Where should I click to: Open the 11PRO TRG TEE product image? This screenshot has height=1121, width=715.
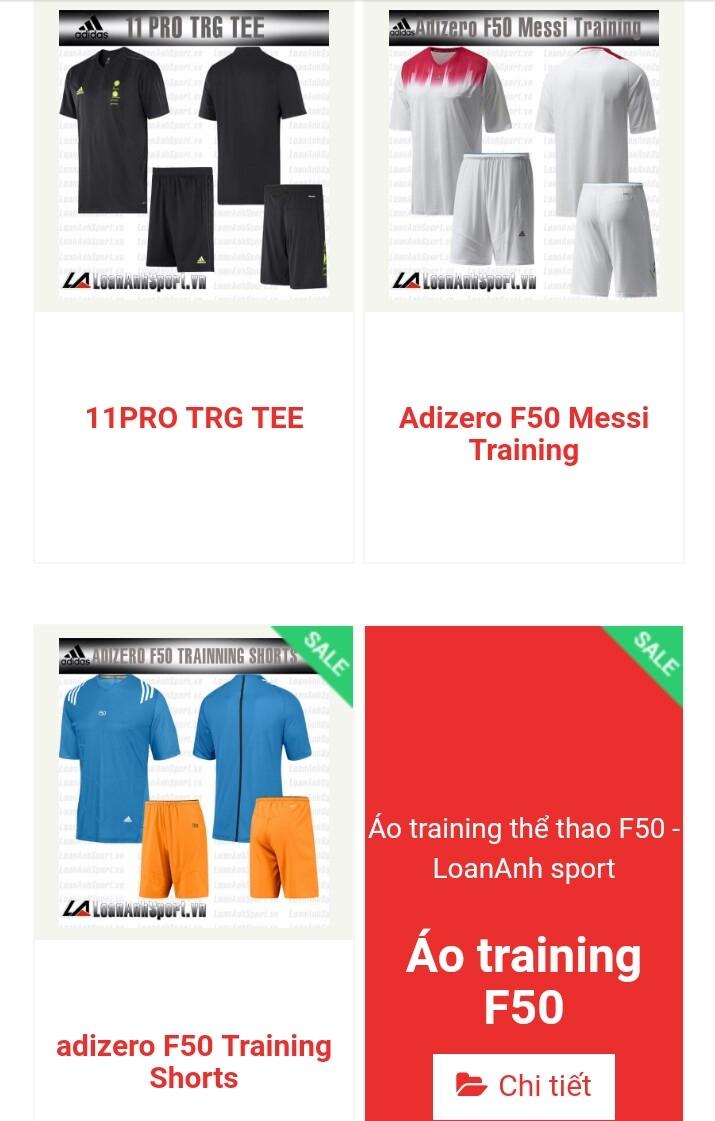pyautogui.click(x=194, y=155)
